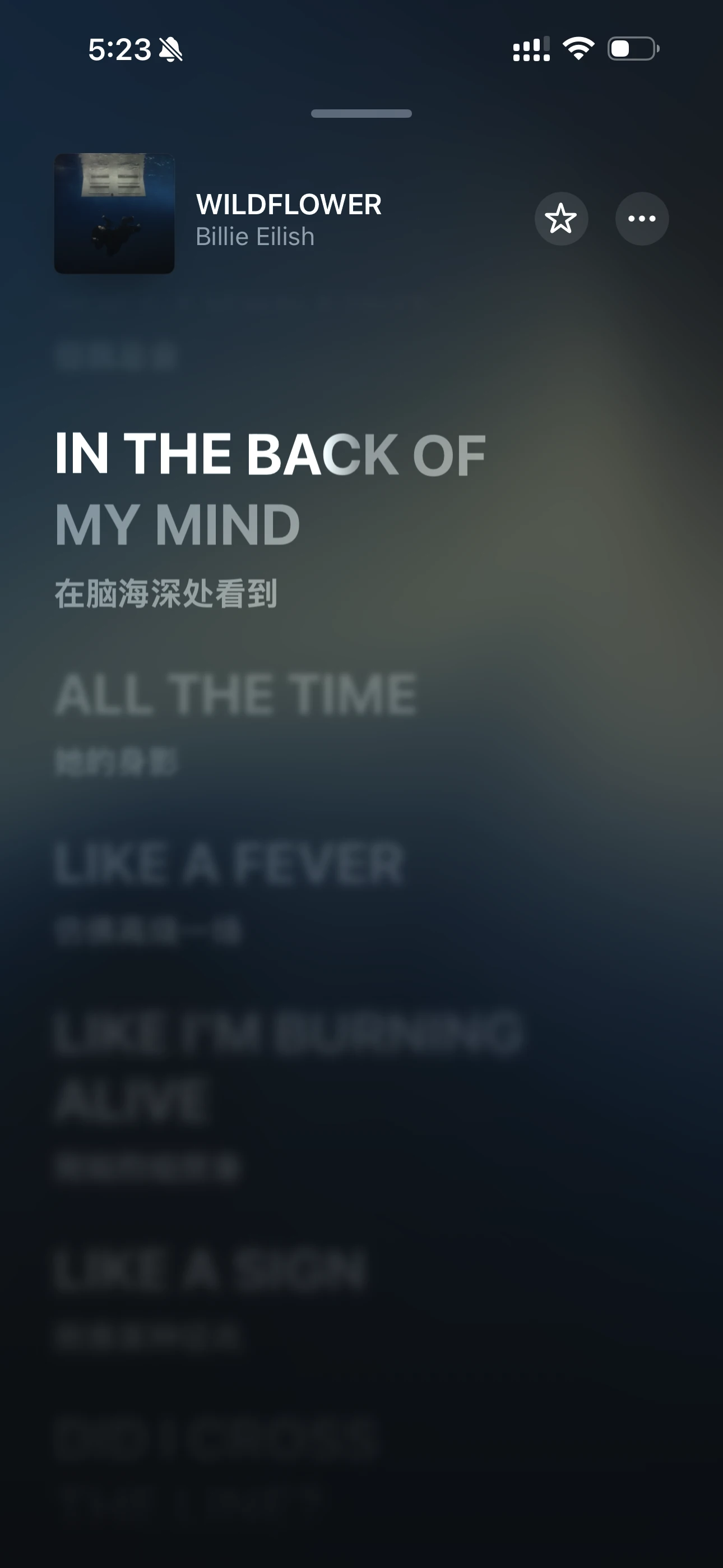
Task: Tap the grabber handle at top
Action: click(361, 114)
